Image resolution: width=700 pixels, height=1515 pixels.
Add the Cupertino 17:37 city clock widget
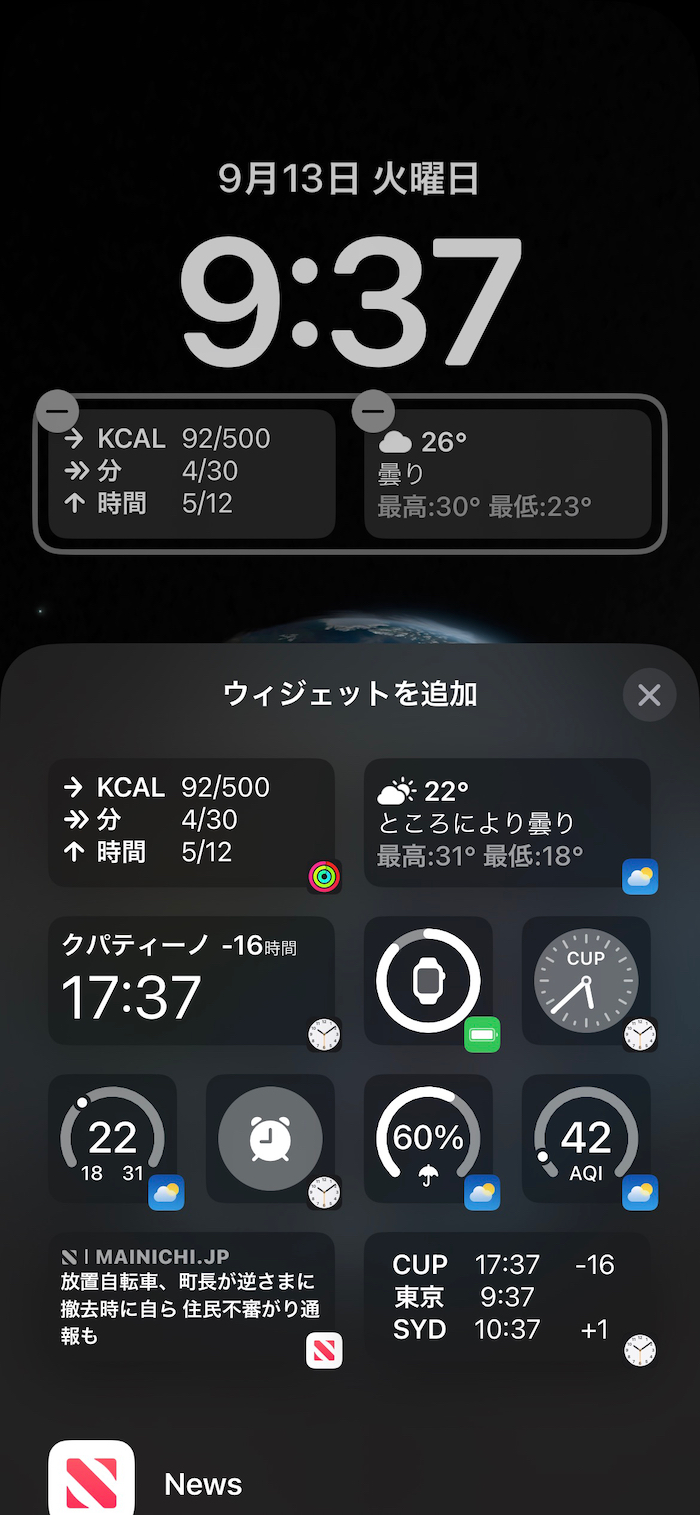191,980
